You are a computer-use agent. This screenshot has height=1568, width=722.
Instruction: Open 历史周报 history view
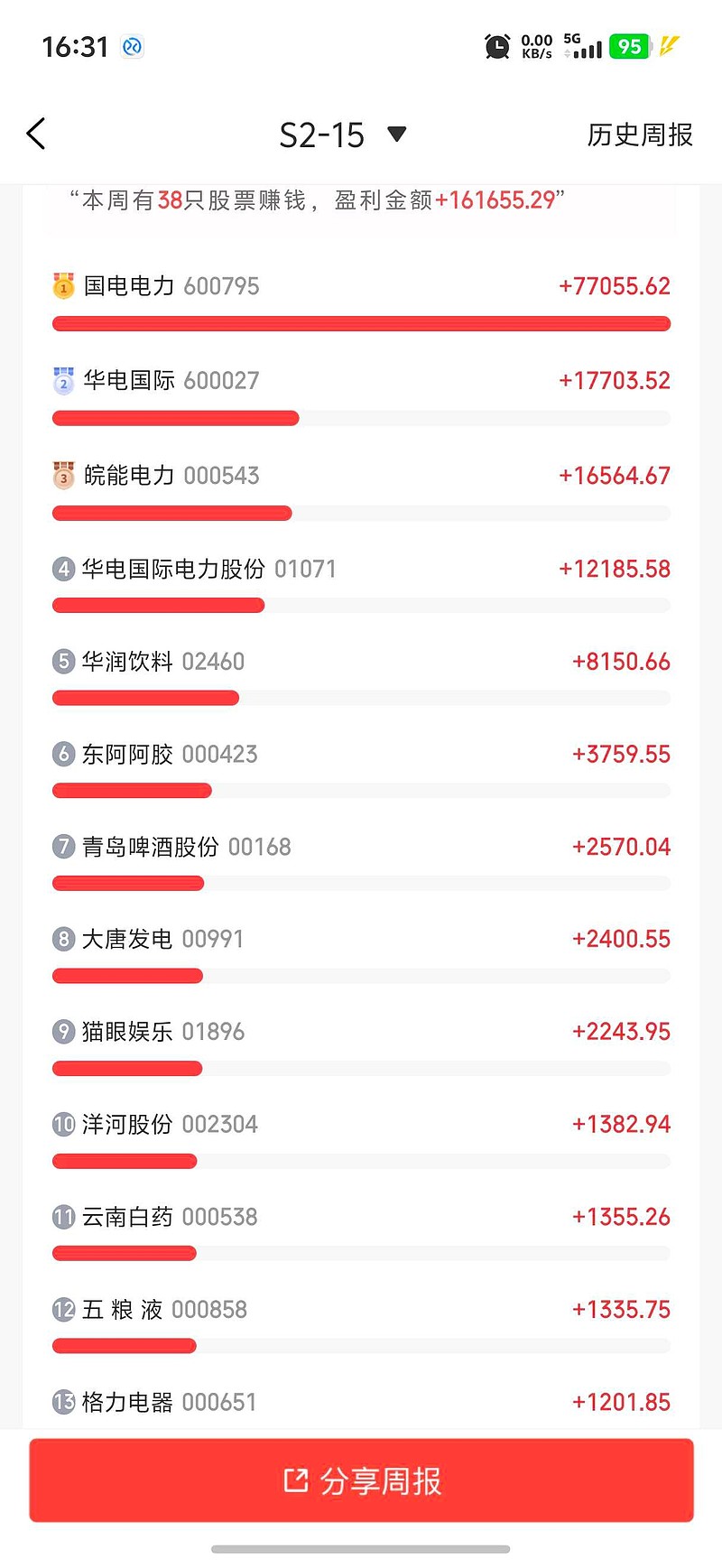pos(638,135)
